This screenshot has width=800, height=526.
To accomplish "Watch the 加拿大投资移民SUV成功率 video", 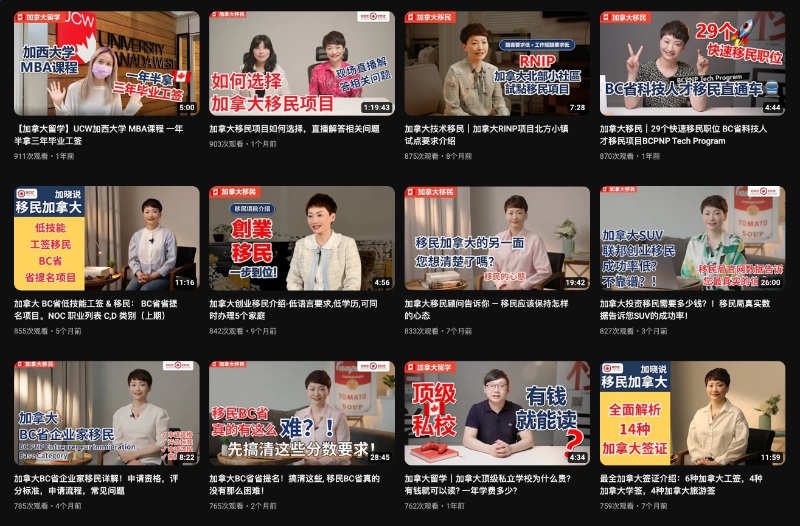I will [x=692, y=238].
